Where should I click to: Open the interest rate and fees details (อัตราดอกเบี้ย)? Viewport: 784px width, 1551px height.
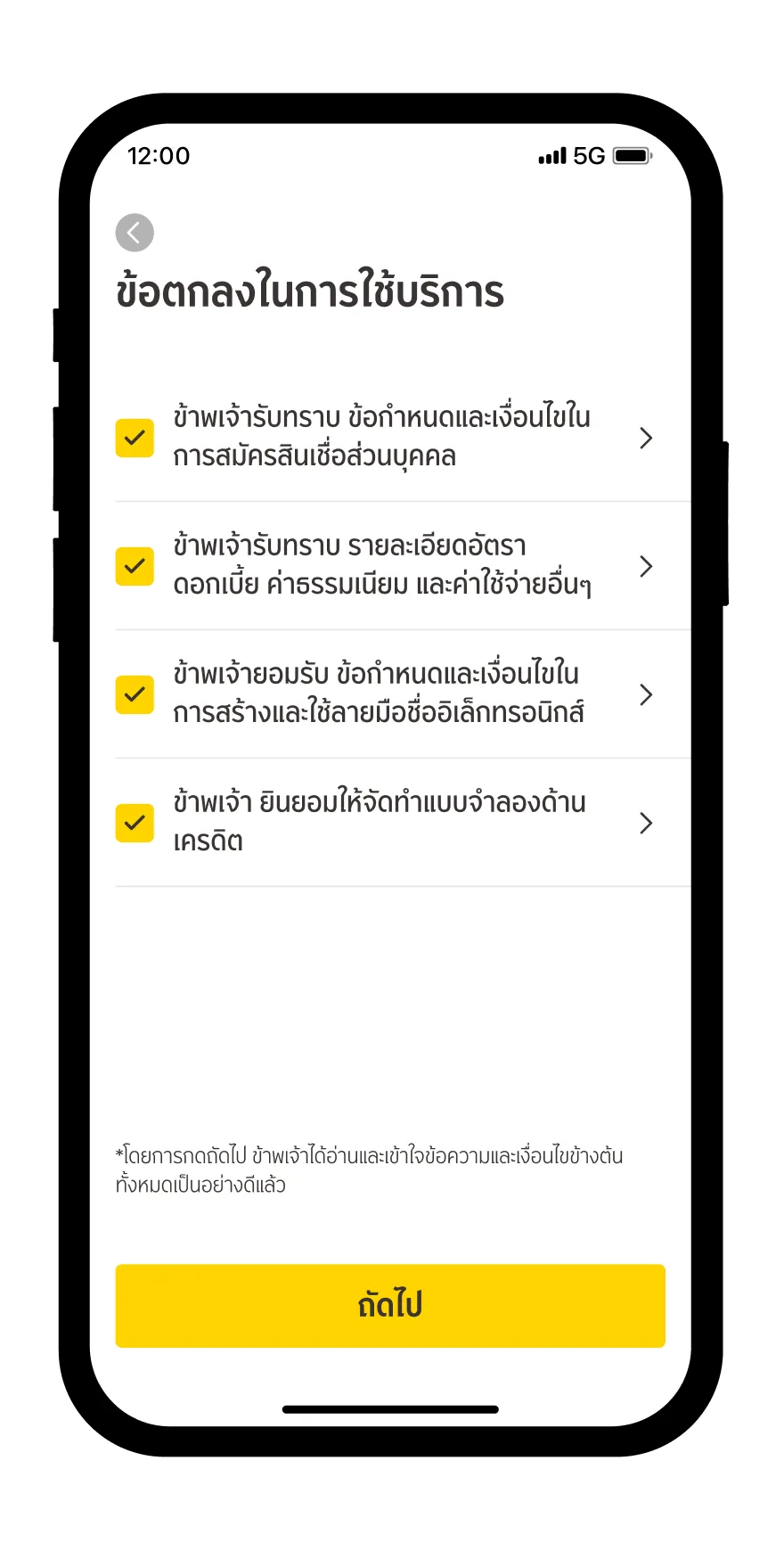tap(646, 566)
